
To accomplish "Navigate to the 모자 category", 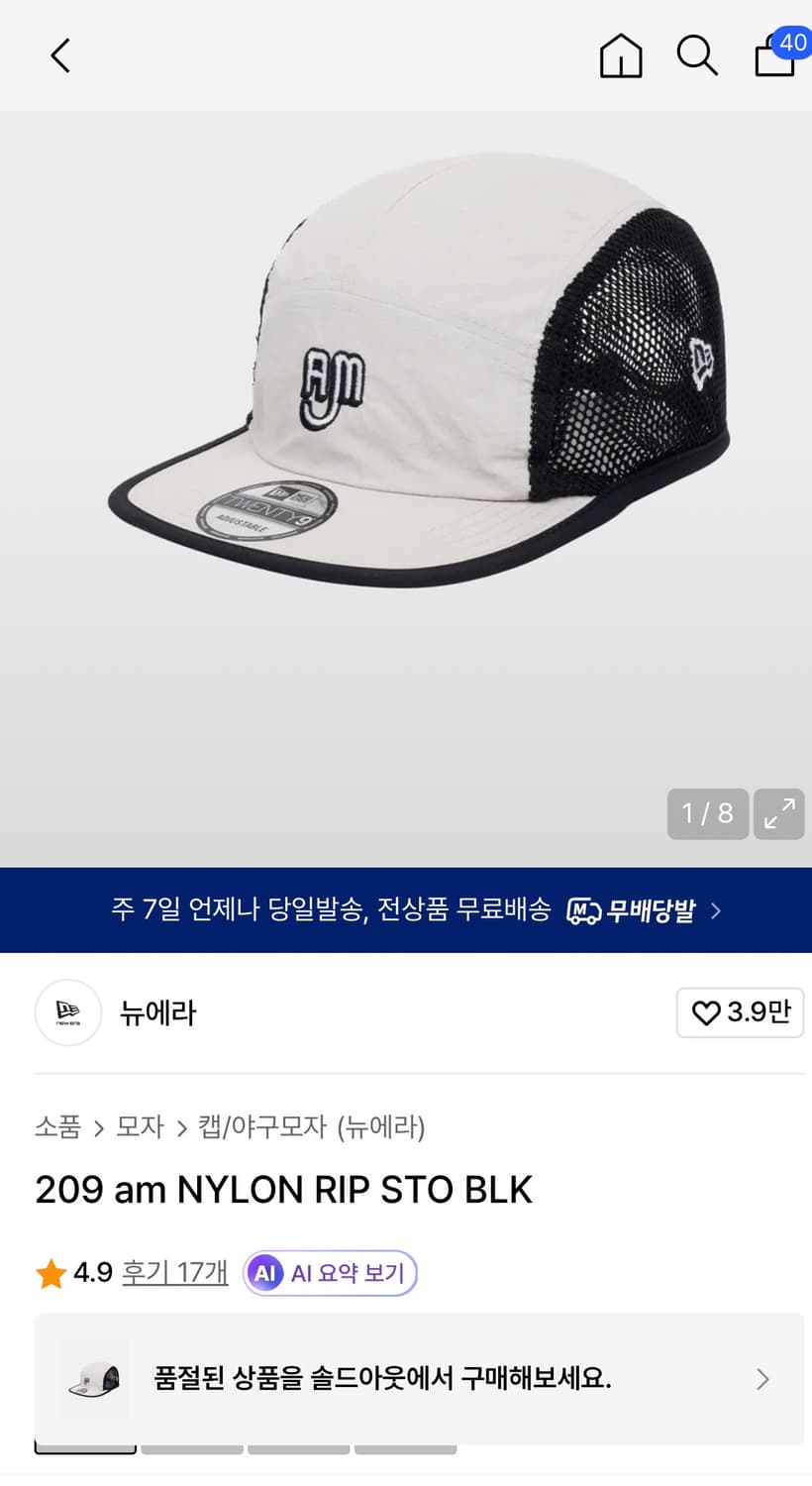I will coord(139,1126).
